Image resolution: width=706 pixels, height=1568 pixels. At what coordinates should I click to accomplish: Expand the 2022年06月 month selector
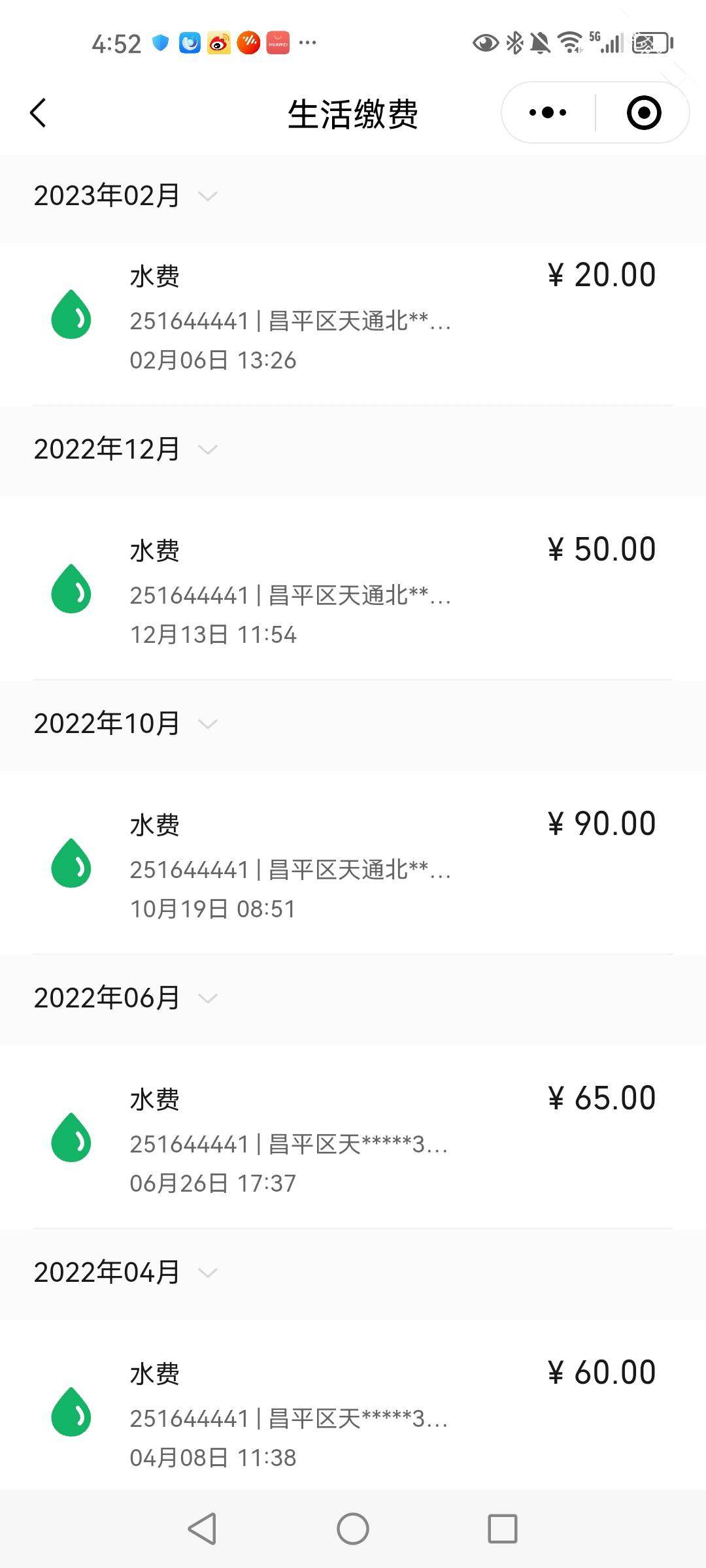126,998
